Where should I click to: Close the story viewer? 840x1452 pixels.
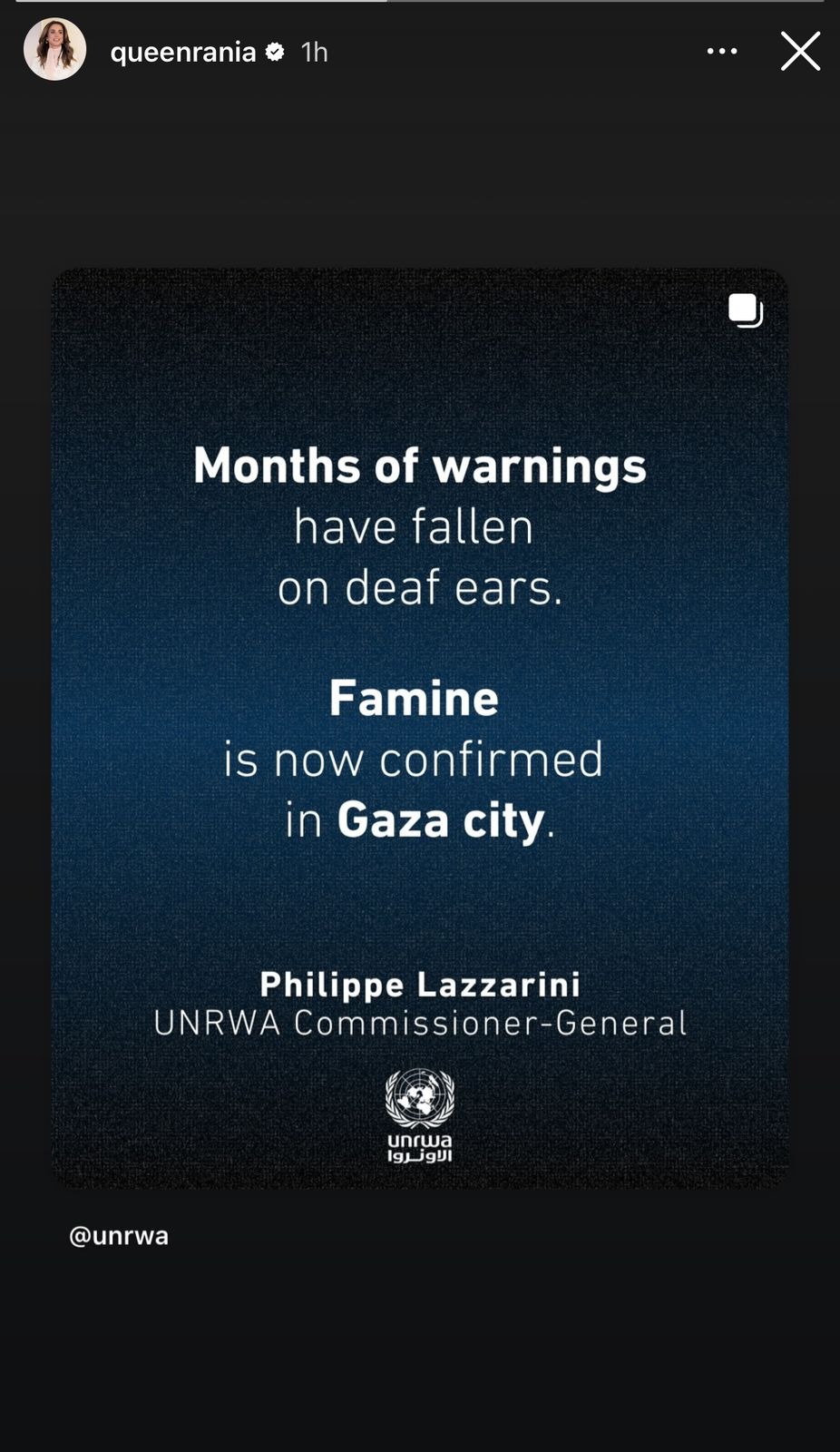800,52
